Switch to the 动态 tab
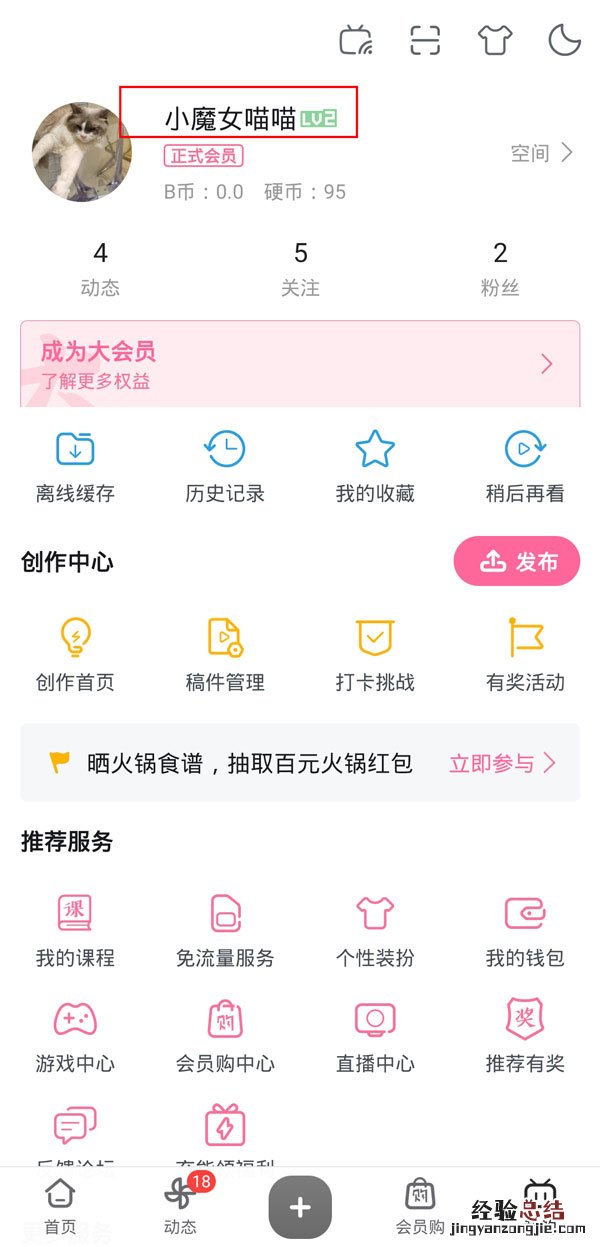Image resolution: width=600 pixels, height=1247 pixels. pyautogui.click(x=180, y=1205)
